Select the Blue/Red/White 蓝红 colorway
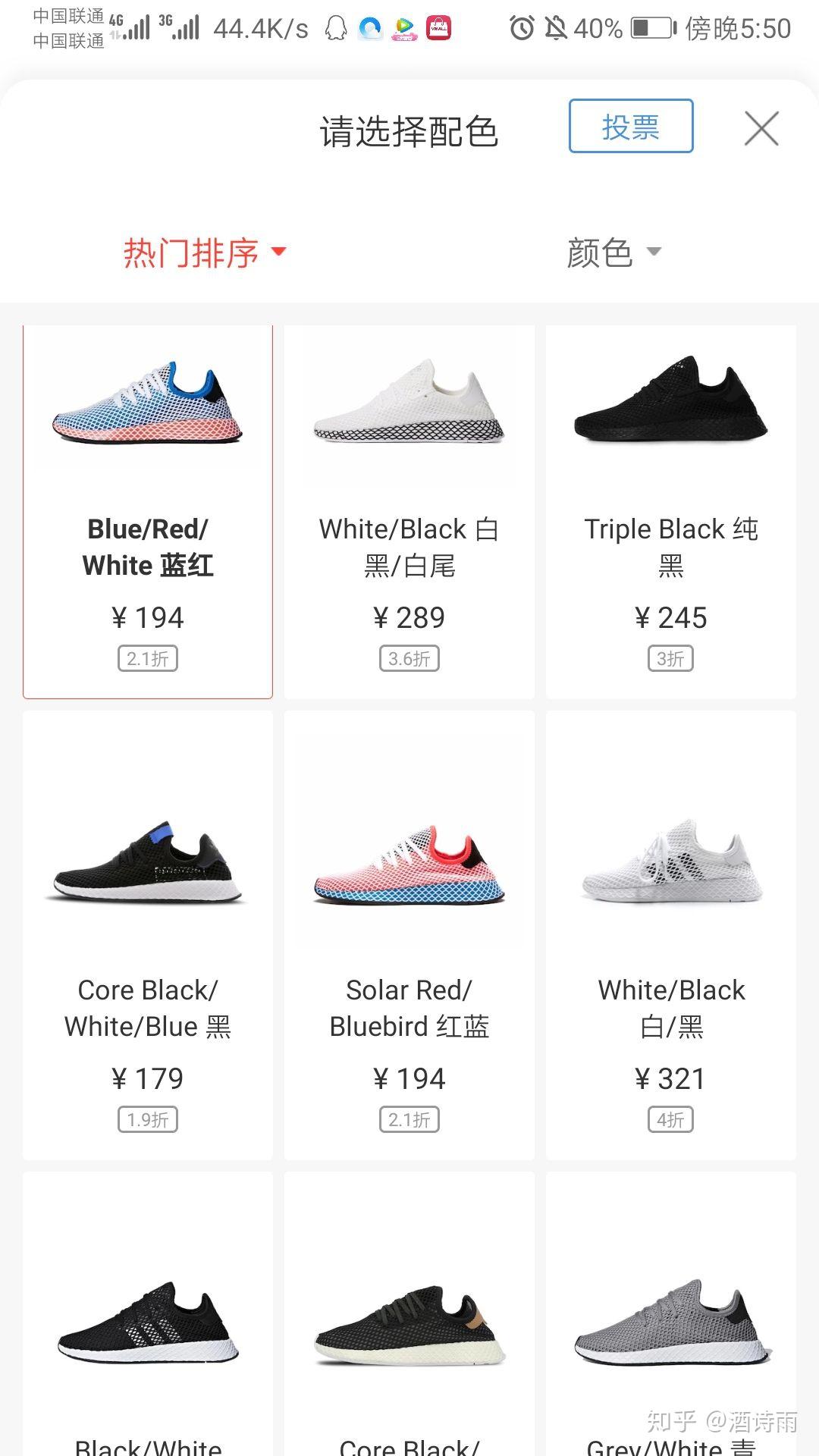 coord(148,512)
